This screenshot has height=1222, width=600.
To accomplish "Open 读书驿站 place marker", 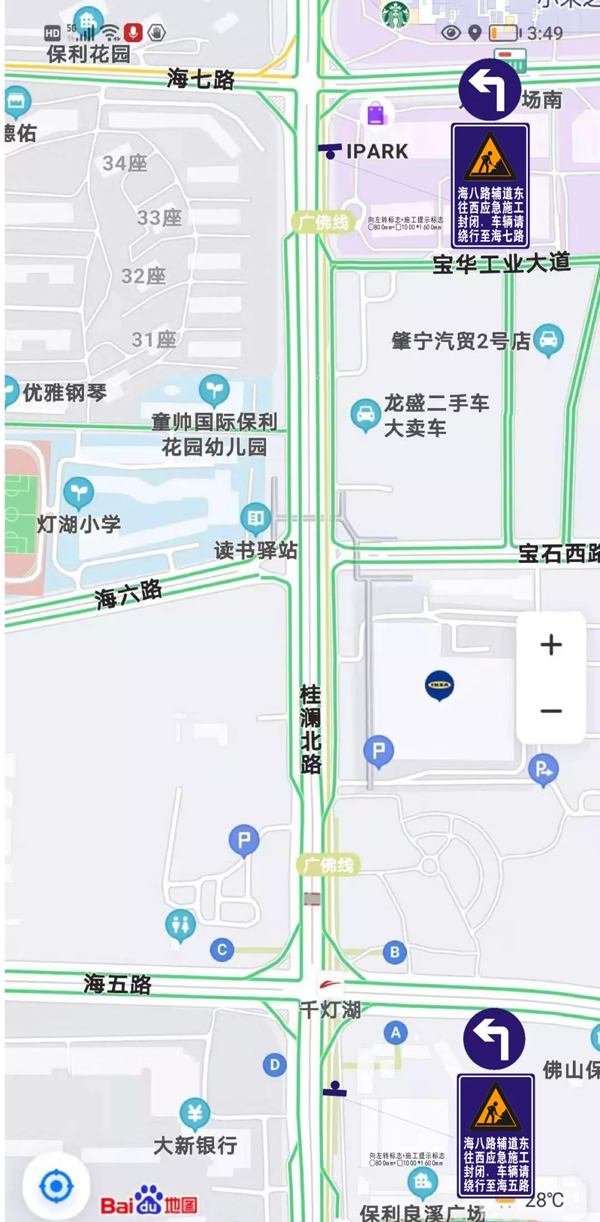I will pos(255,518).
